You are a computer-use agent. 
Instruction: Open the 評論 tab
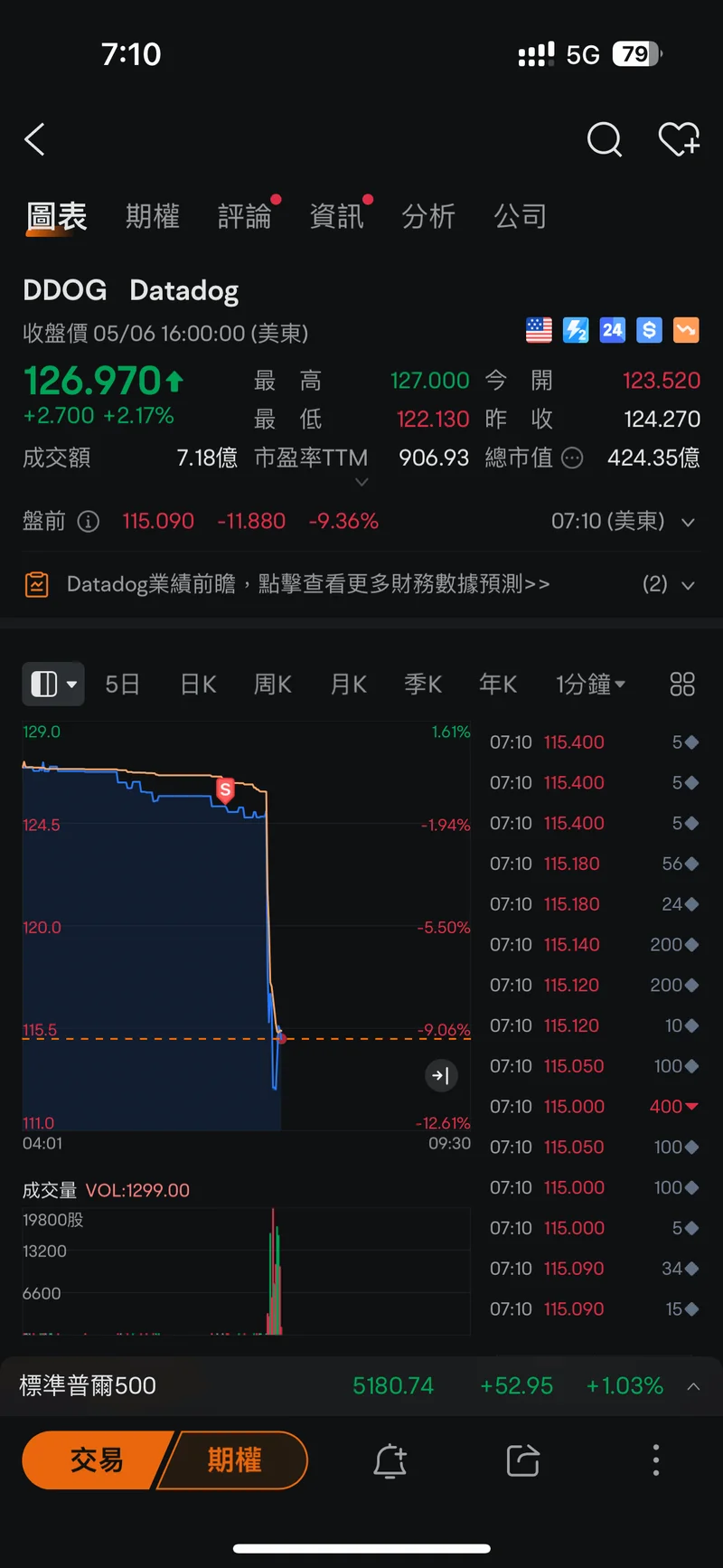pos(244,217)
